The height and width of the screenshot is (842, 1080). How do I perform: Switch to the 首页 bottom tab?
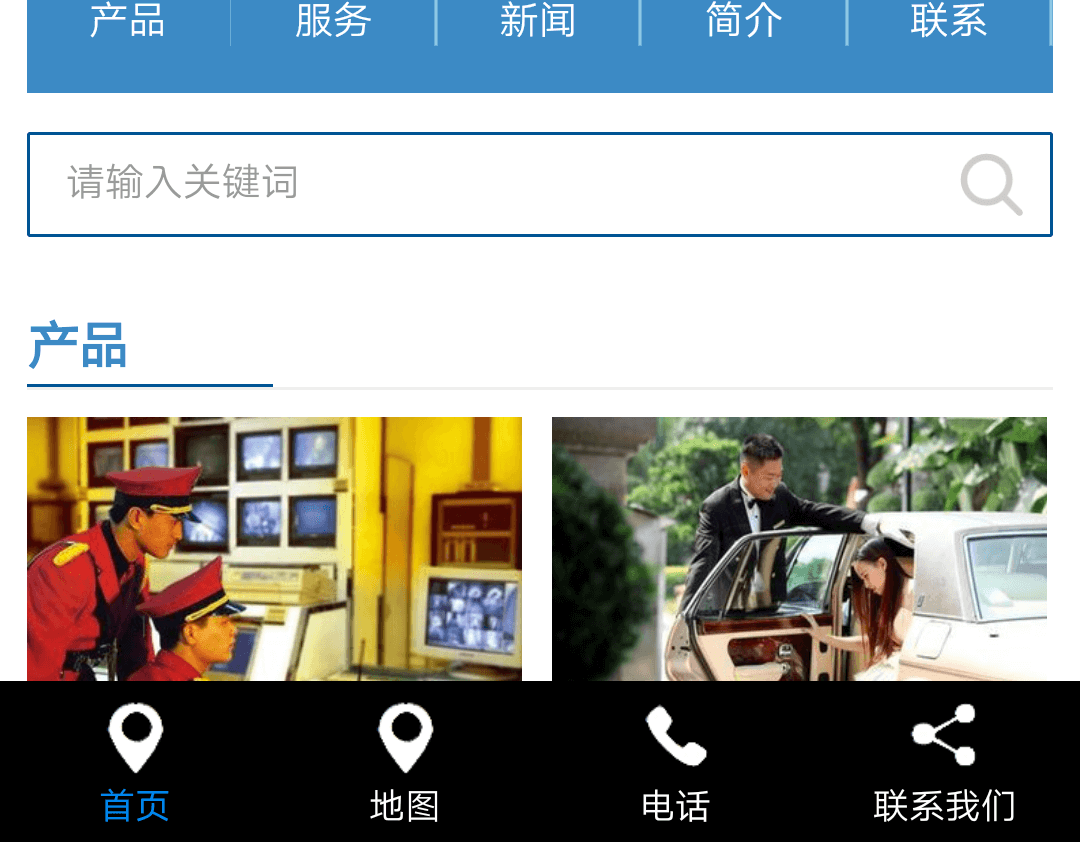pos(135,763)
